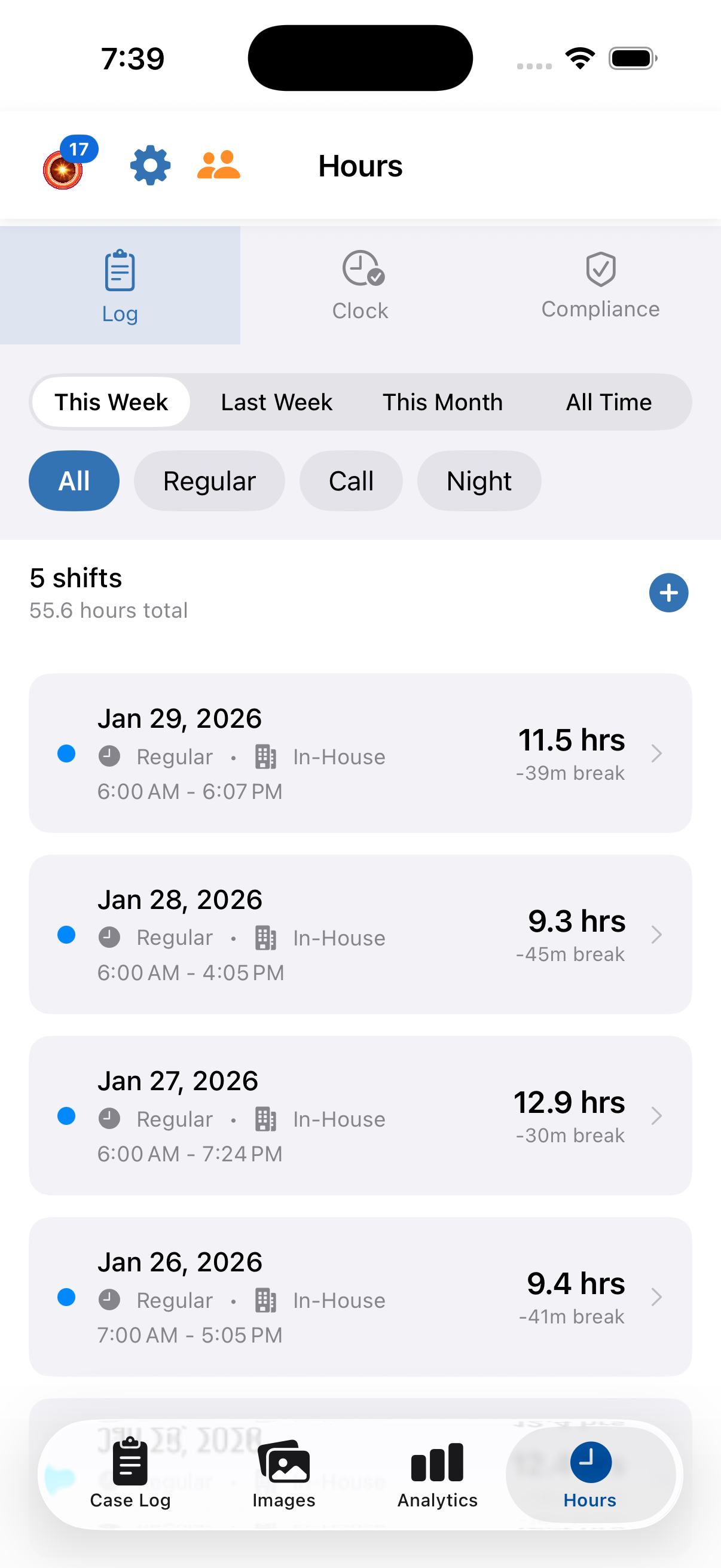Open the orange people icon
The image size is (721, 1568).
218,166
